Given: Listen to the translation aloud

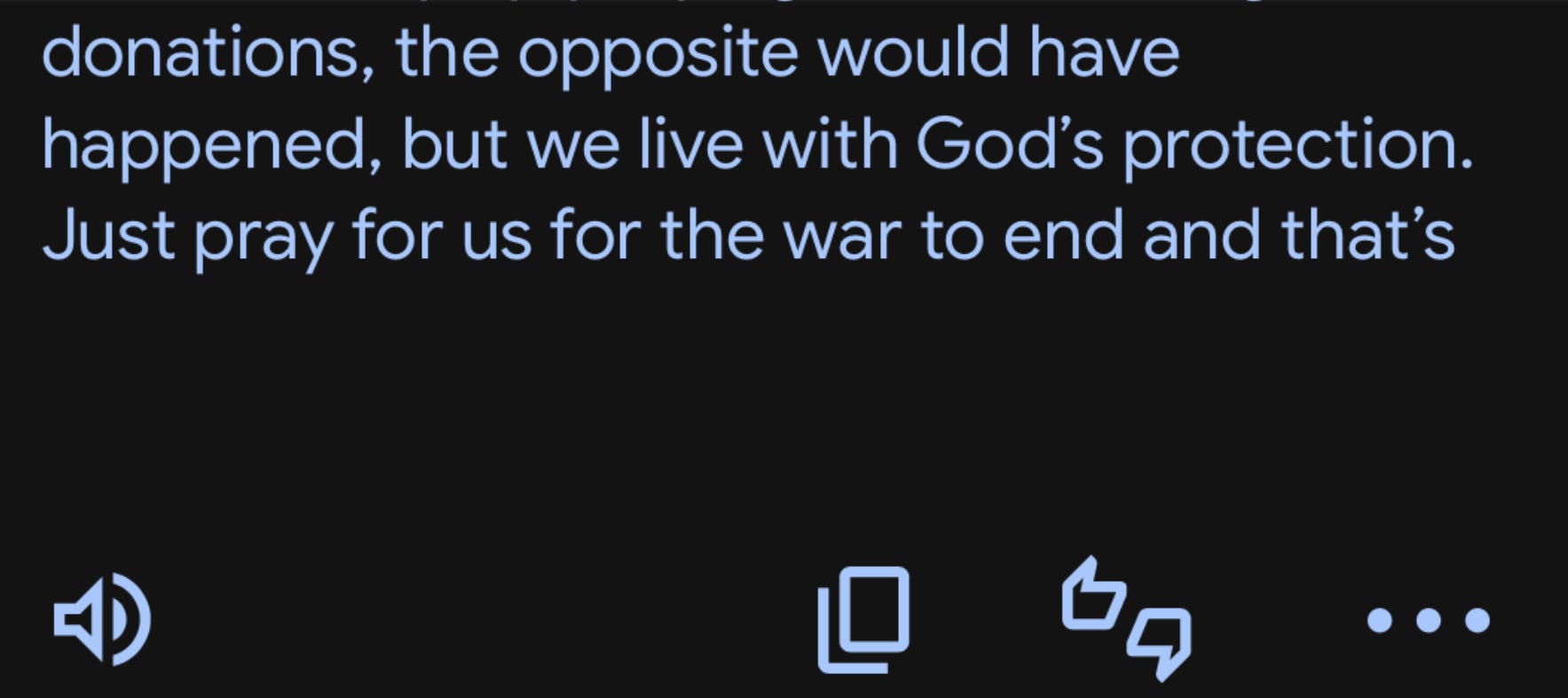Looking at the screenshot, I should tap(102, 619).
